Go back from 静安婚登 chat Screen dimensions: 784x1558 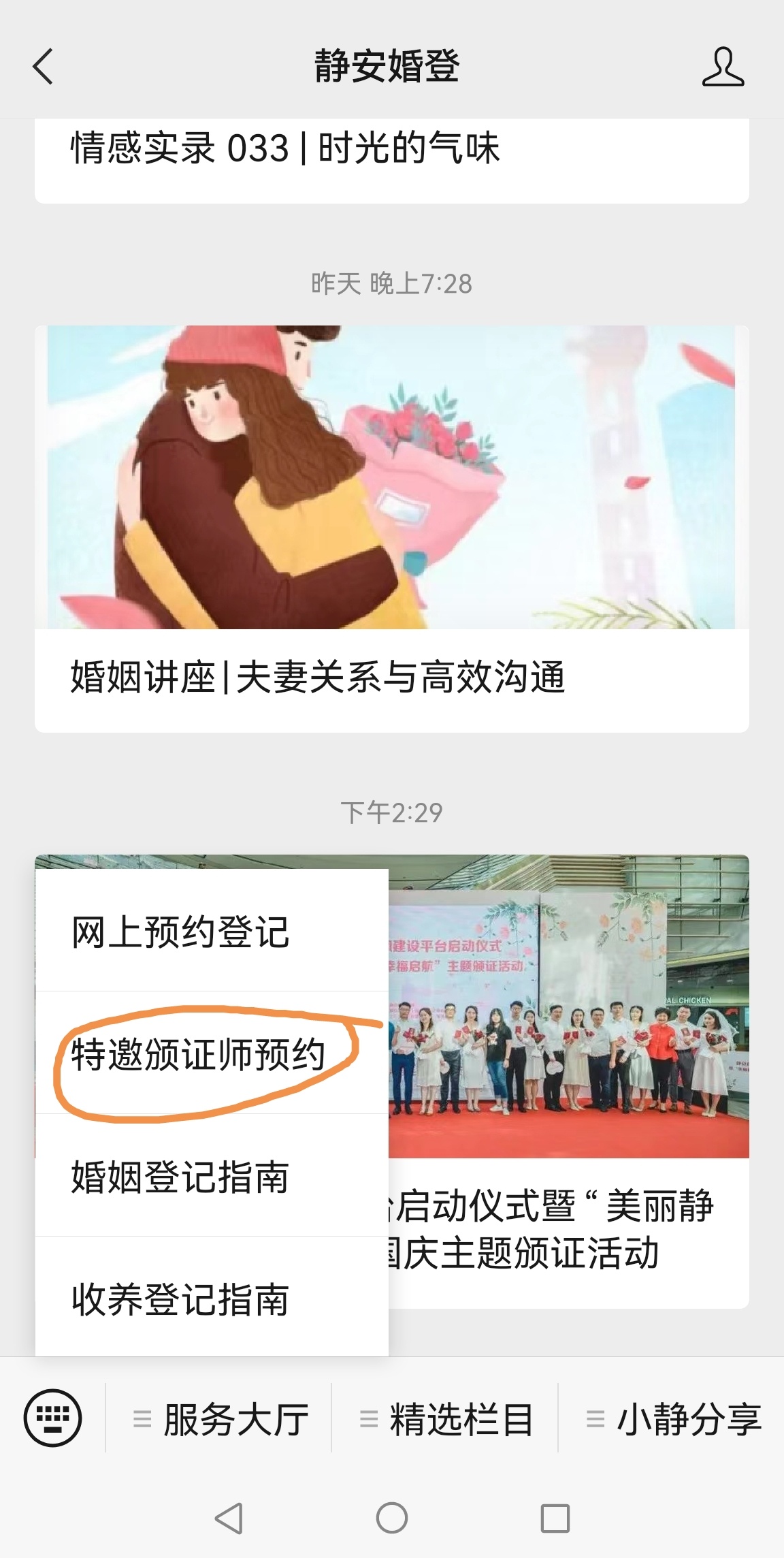coord(42,67)
